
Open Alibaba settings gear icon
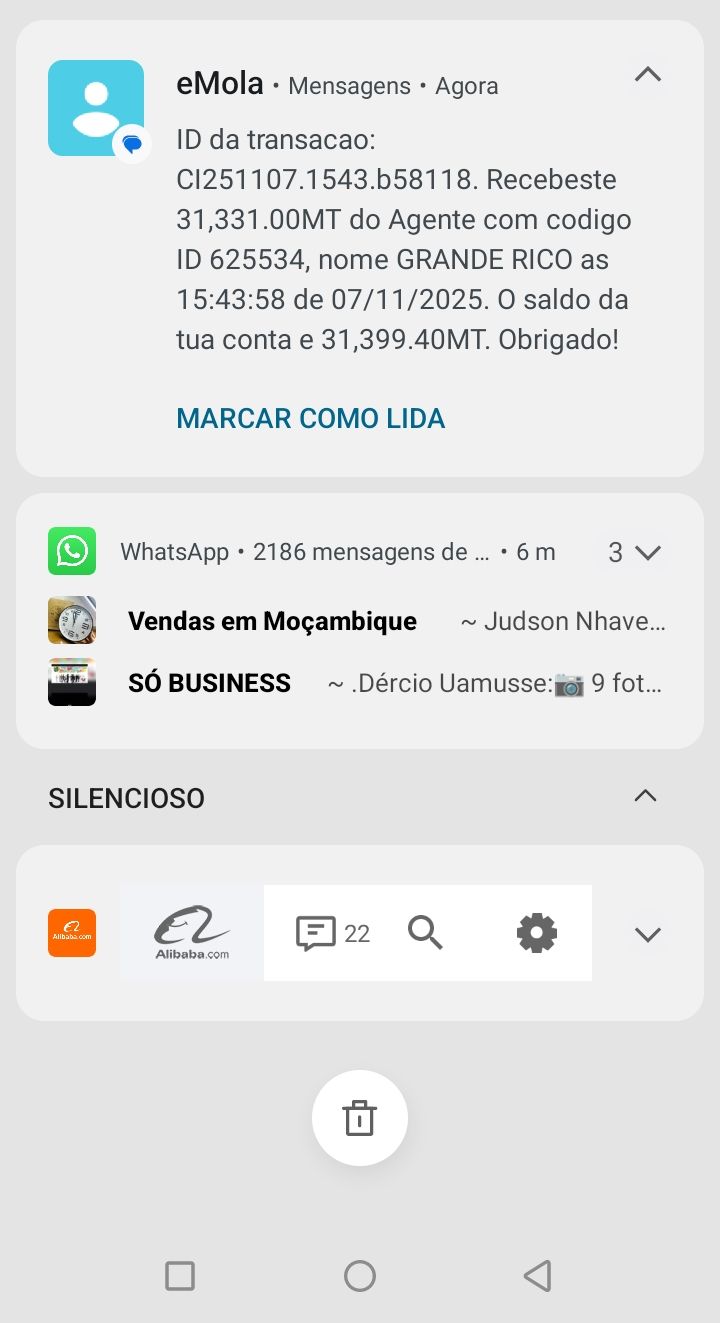point(536,933)
